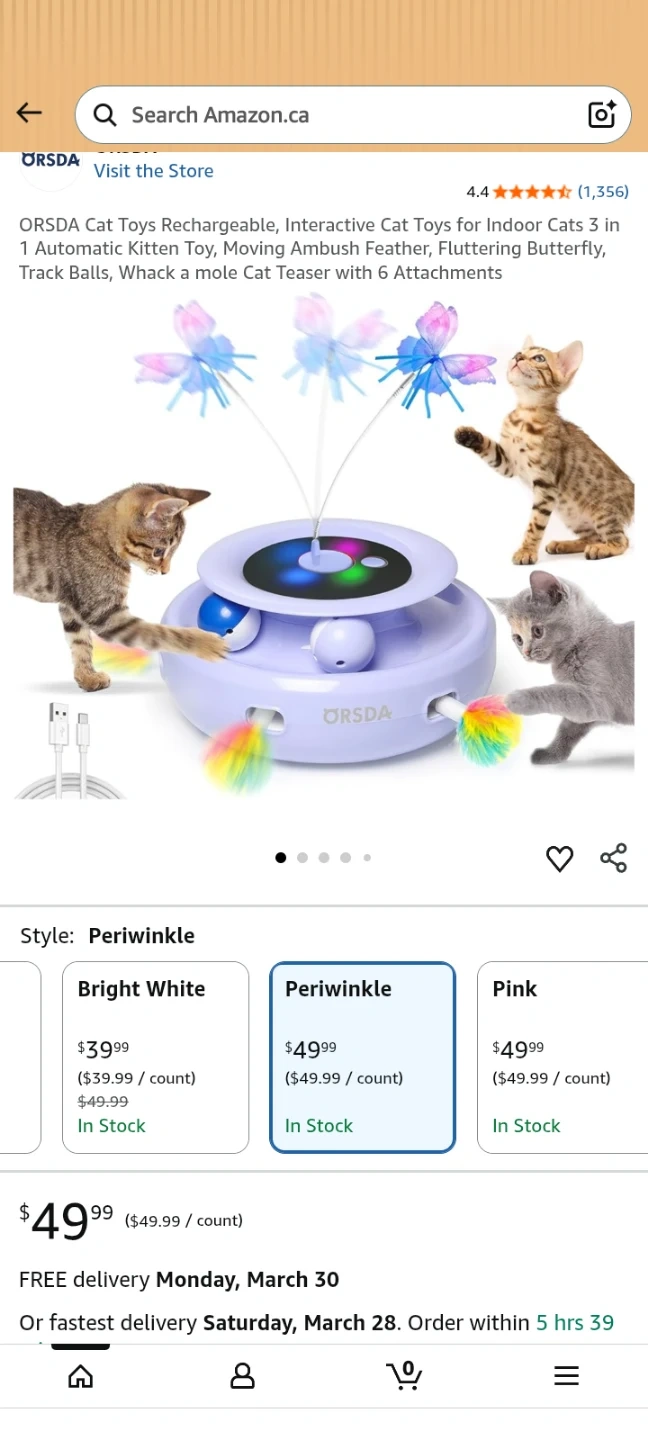Image resolution: width=648 pixels, height=1440 pixels.
Task: Share this product listing
Action: 614,858
